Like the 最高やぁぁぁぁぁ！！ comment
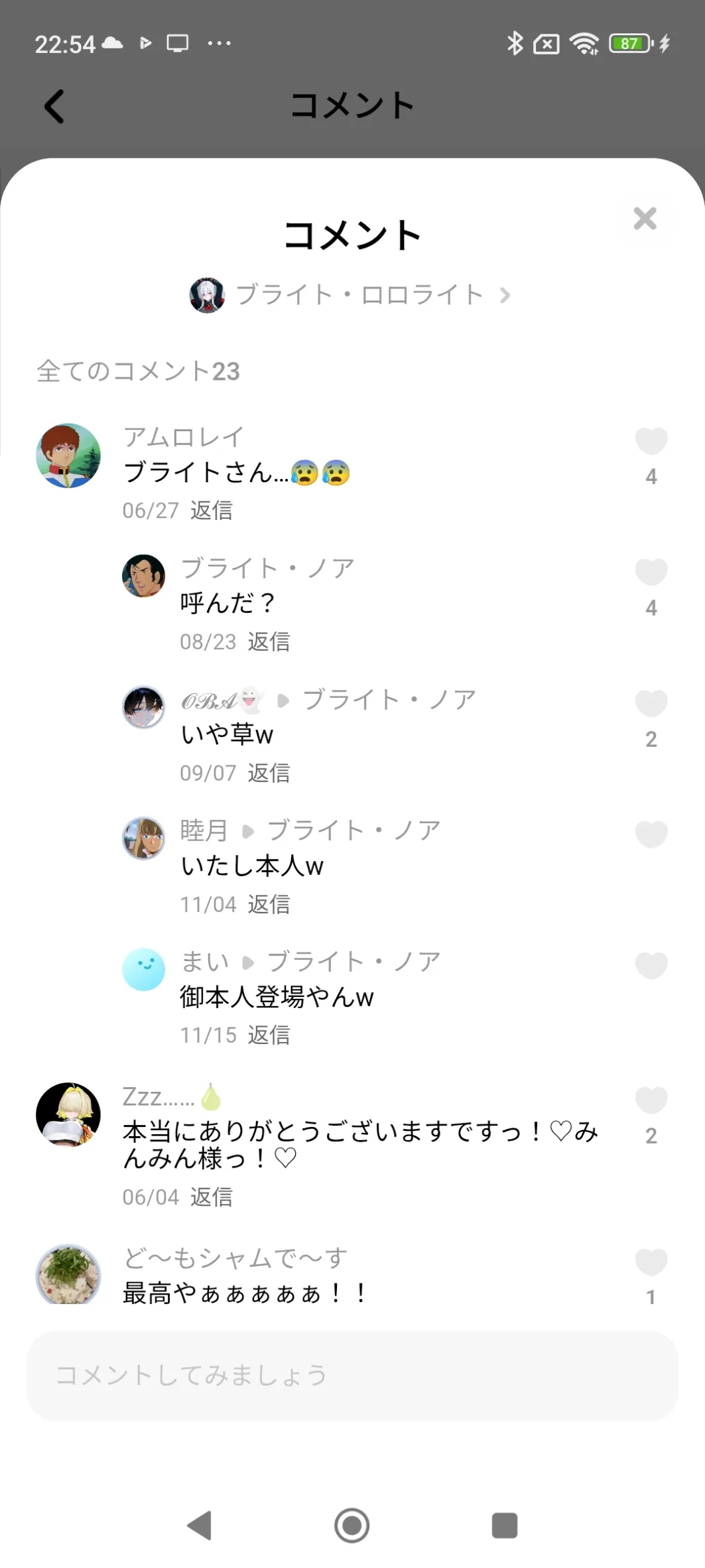 [x=651, y=1261]
